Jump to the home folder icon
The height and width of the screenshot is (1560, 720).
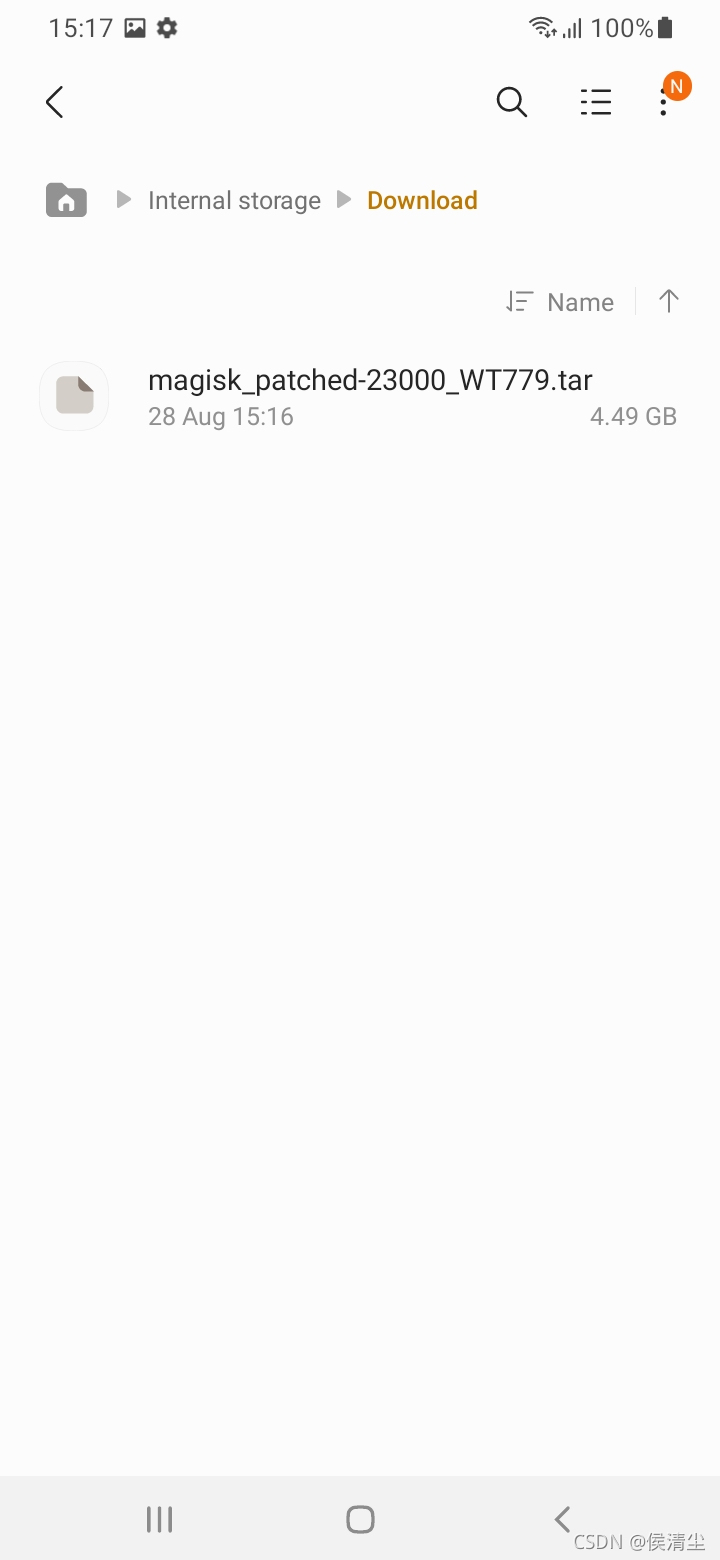[x=66, y=201]
